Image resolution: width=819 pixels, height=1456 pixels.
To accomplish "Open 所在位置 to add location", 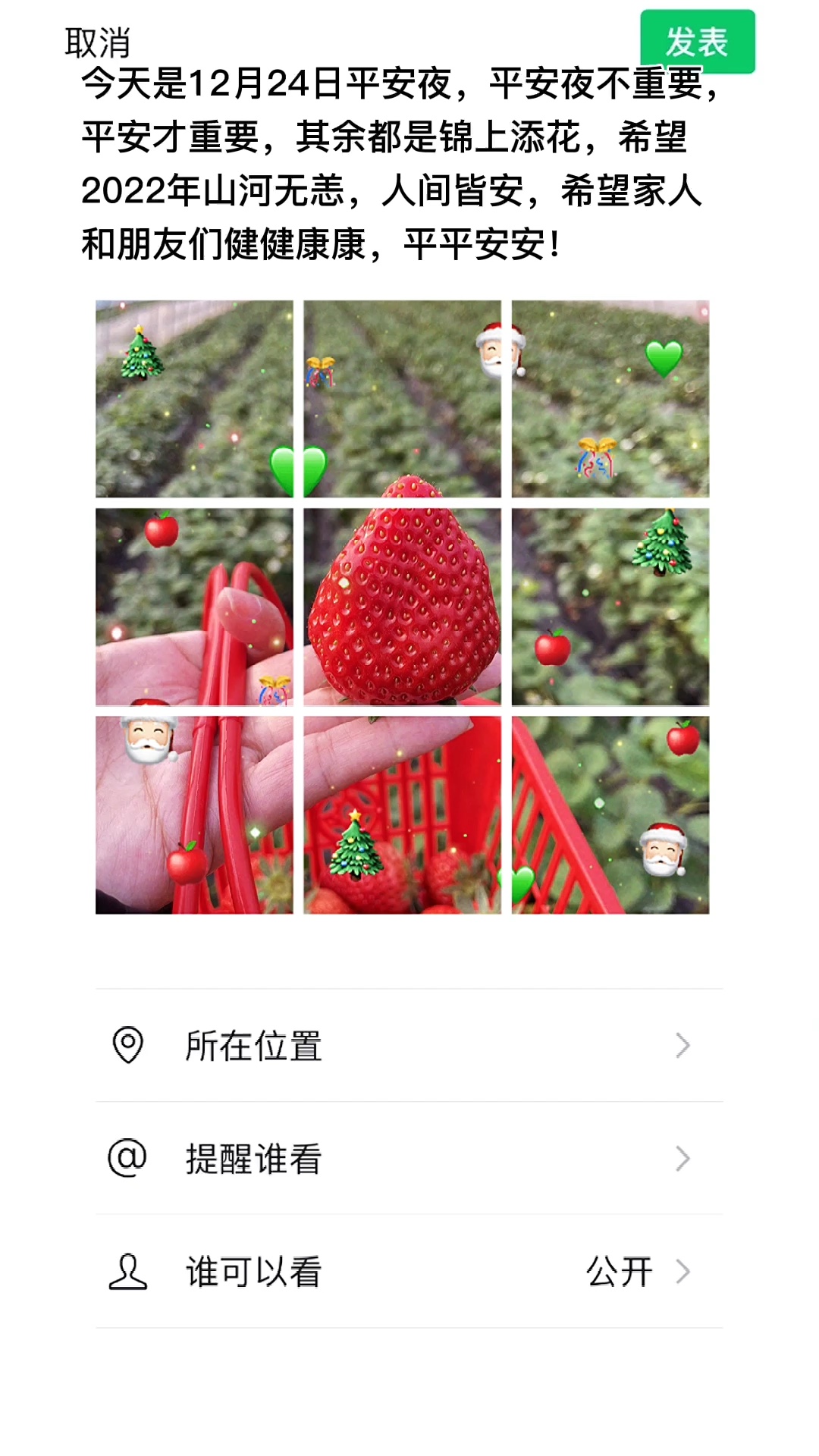I will (x=409, y=1046).
